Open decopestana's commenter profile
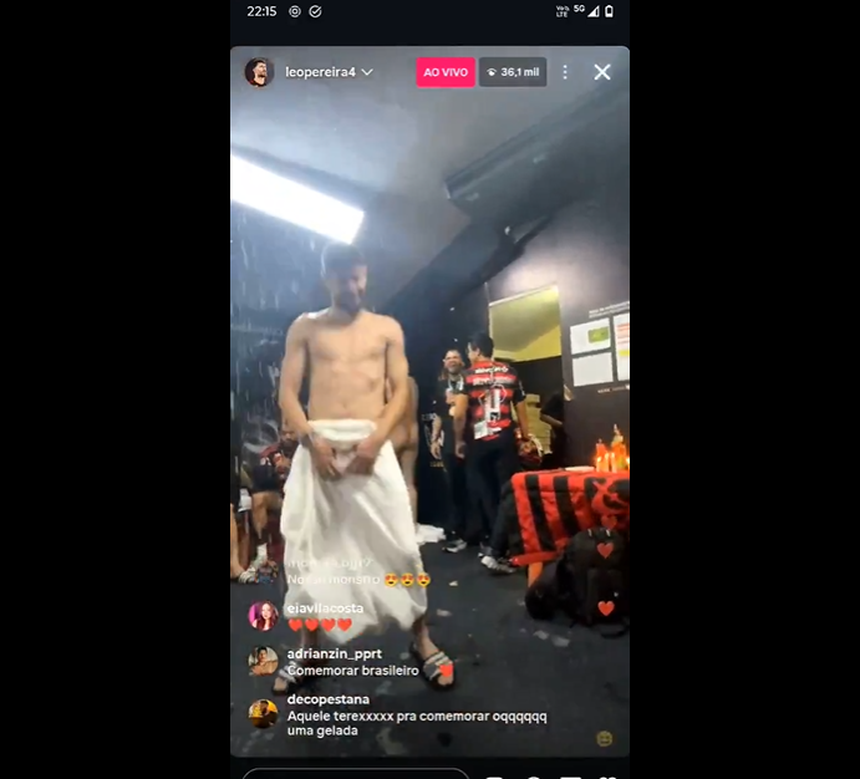Screen dimensions: 860x779 point(263,714)
